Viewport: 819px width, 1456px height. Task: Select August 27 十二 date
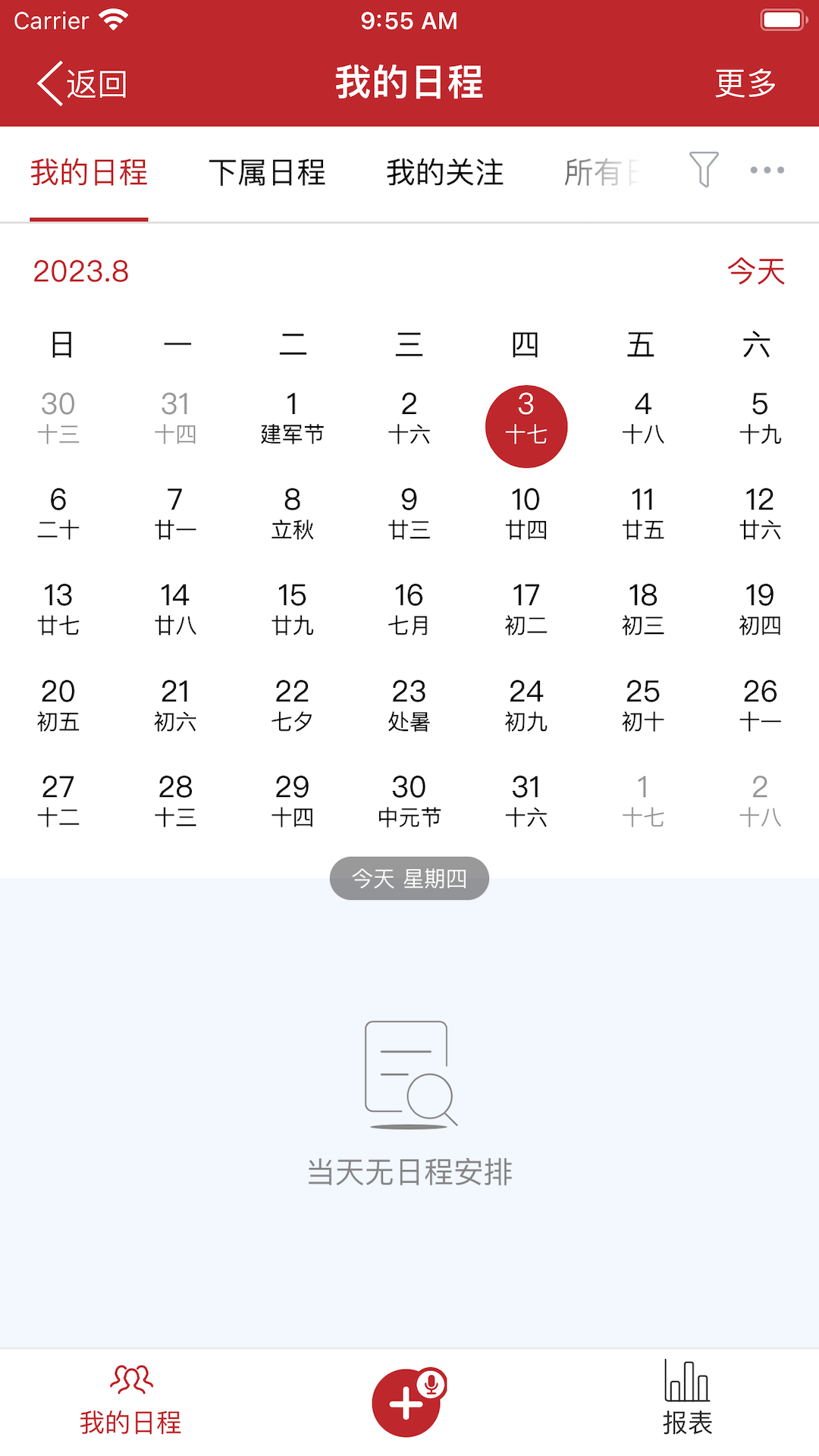(58, 801)
